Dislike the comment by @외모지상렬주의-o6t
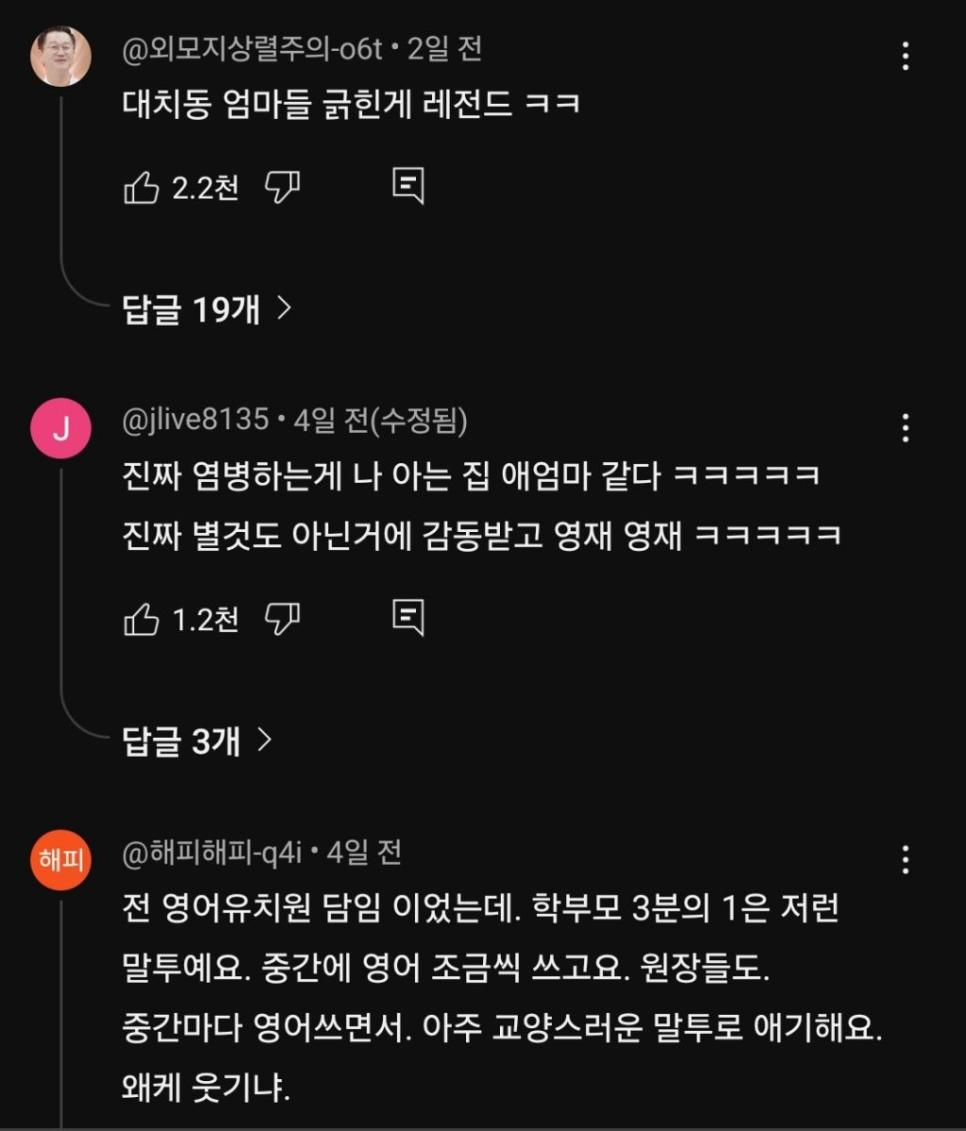The width and height of the screenshot is (966, 1131). coord(282,187)
